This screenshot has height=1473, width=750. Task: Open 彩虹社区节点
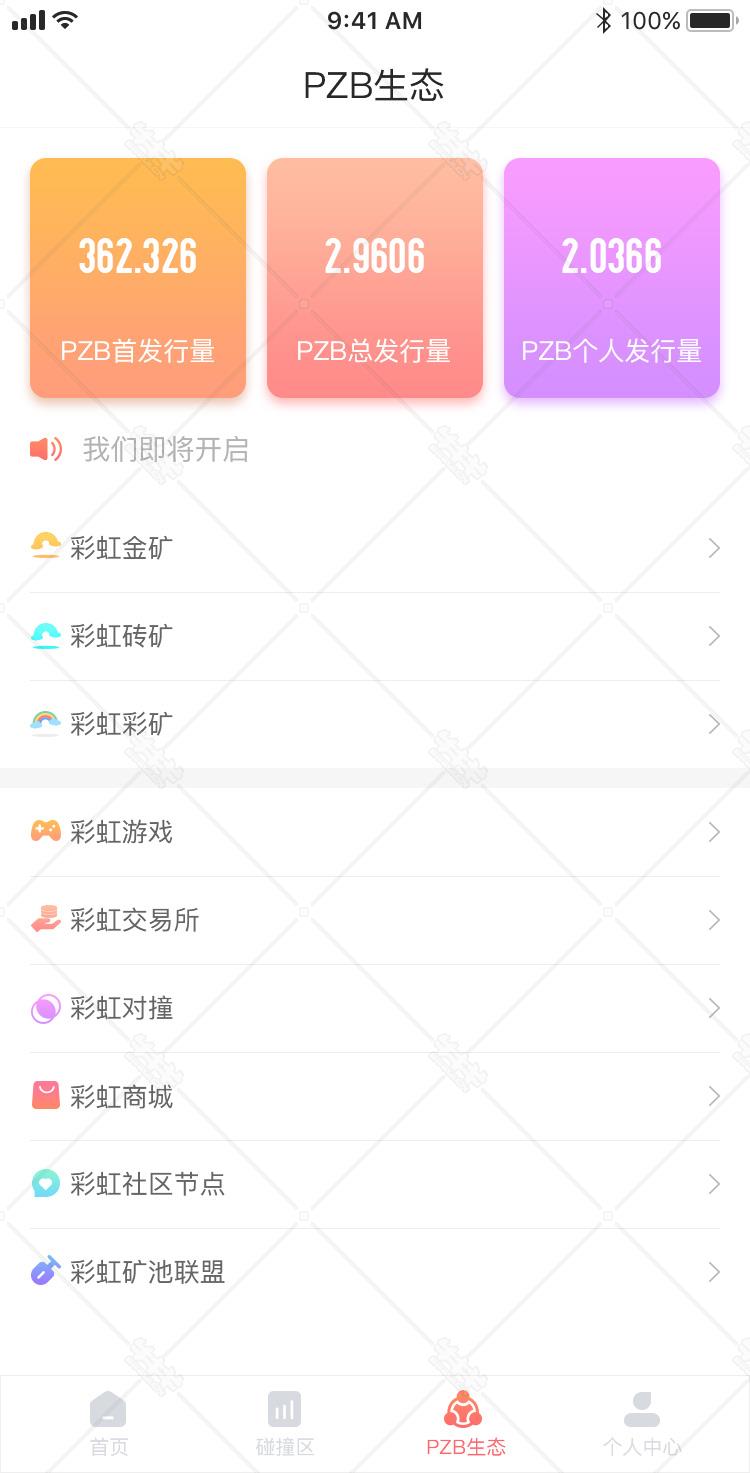tap(374, 1184)
